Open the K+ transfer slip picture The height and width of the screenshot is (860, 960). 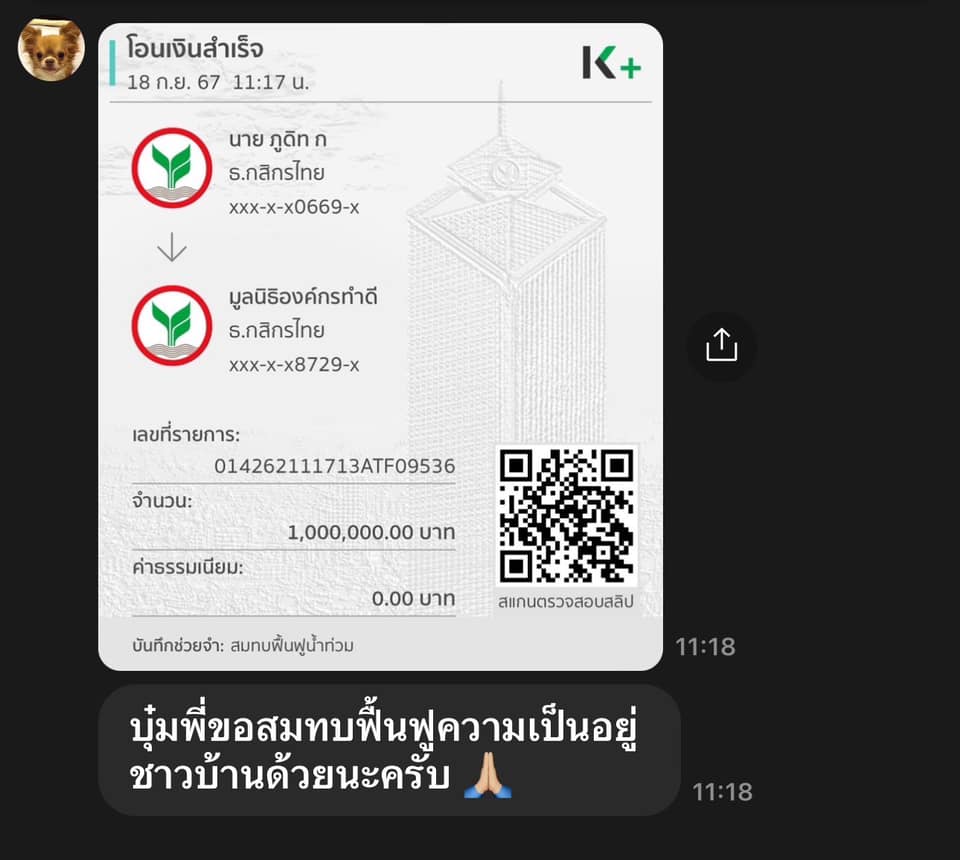tap(380, 346)
